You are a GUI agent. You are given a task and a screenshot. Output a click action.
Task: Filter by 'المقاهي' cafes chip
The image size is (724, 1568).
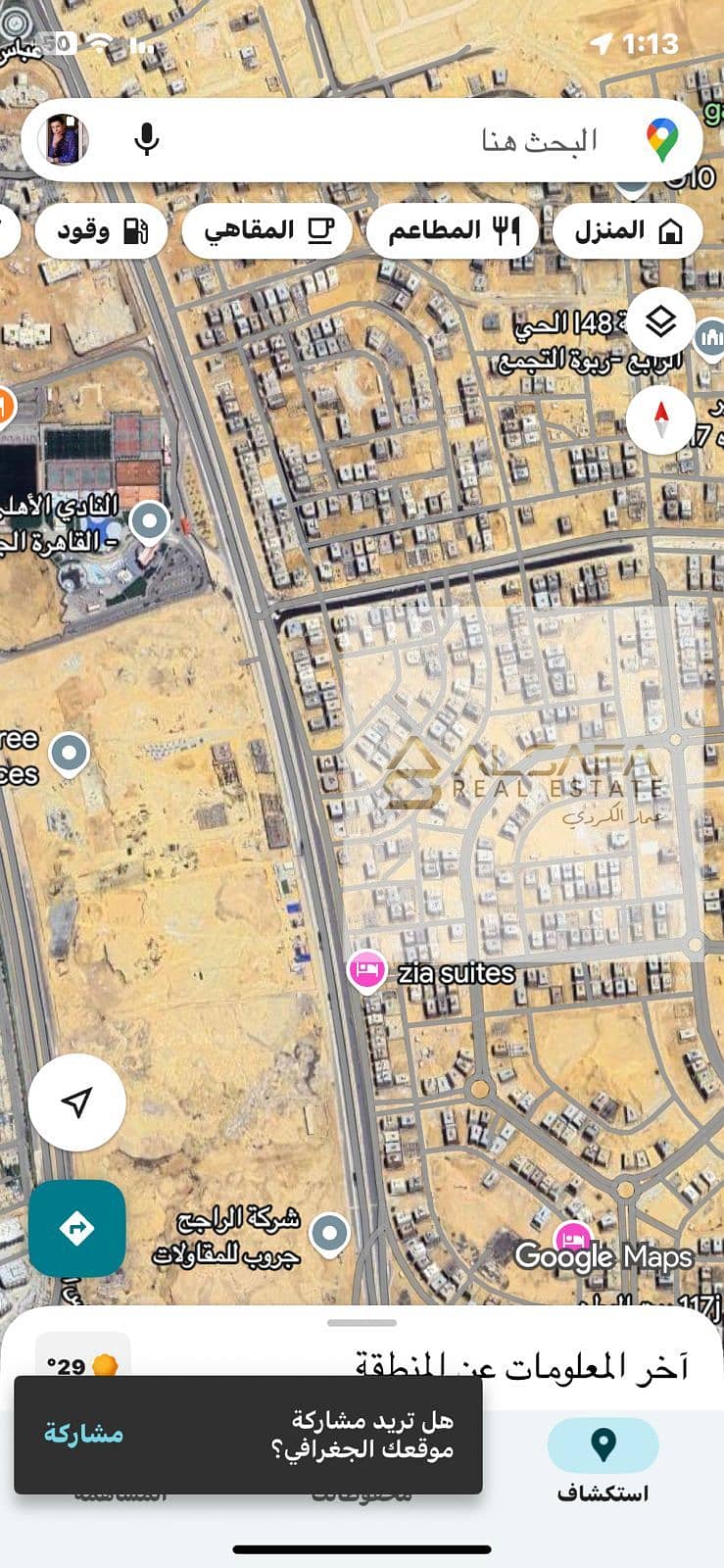tap(266, 231)
